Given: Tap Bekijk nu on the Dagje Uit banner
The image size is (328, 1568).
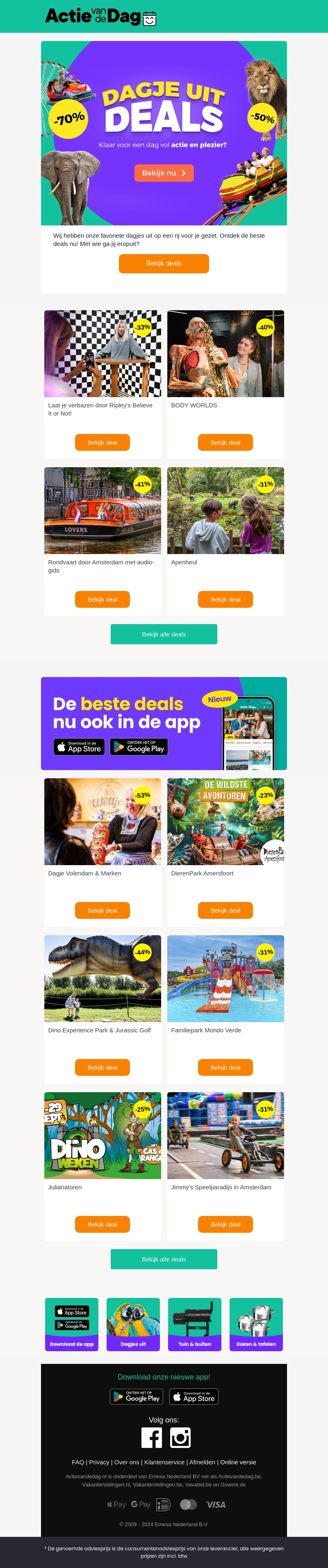Looking at the screenshot, I should click(164, 173).
